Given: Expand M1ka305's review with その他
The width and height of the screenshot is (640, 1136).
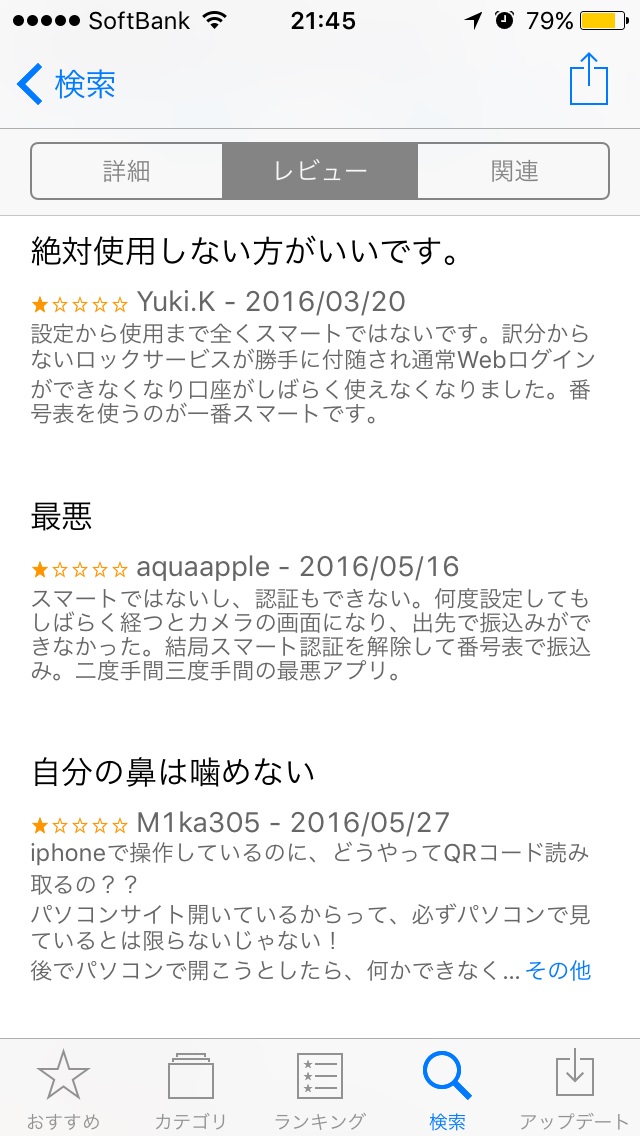Looking at the screenshot, I should 558,970.
